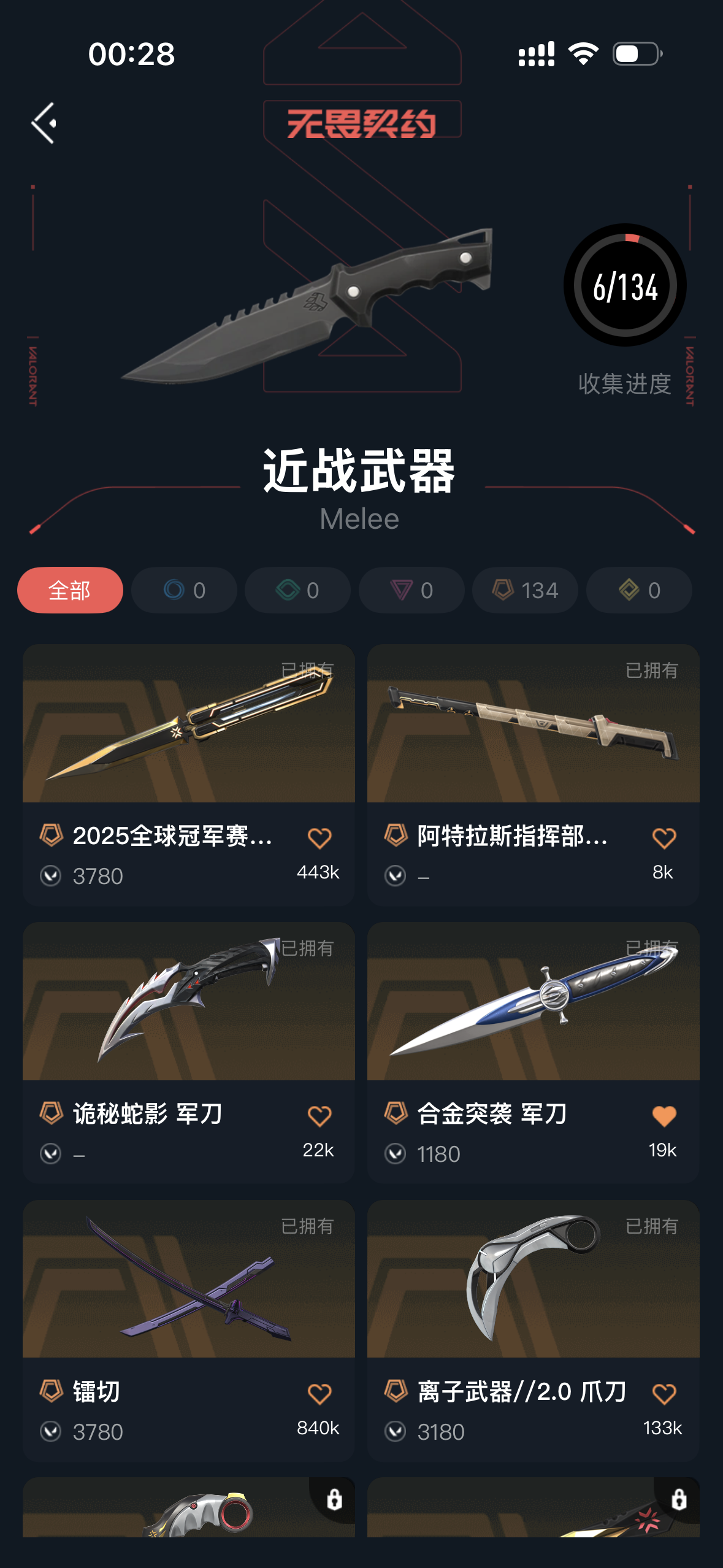Filter by the orange tier chip showing 134
Screen dimensions: 723x1568
(x=525, y=590)
